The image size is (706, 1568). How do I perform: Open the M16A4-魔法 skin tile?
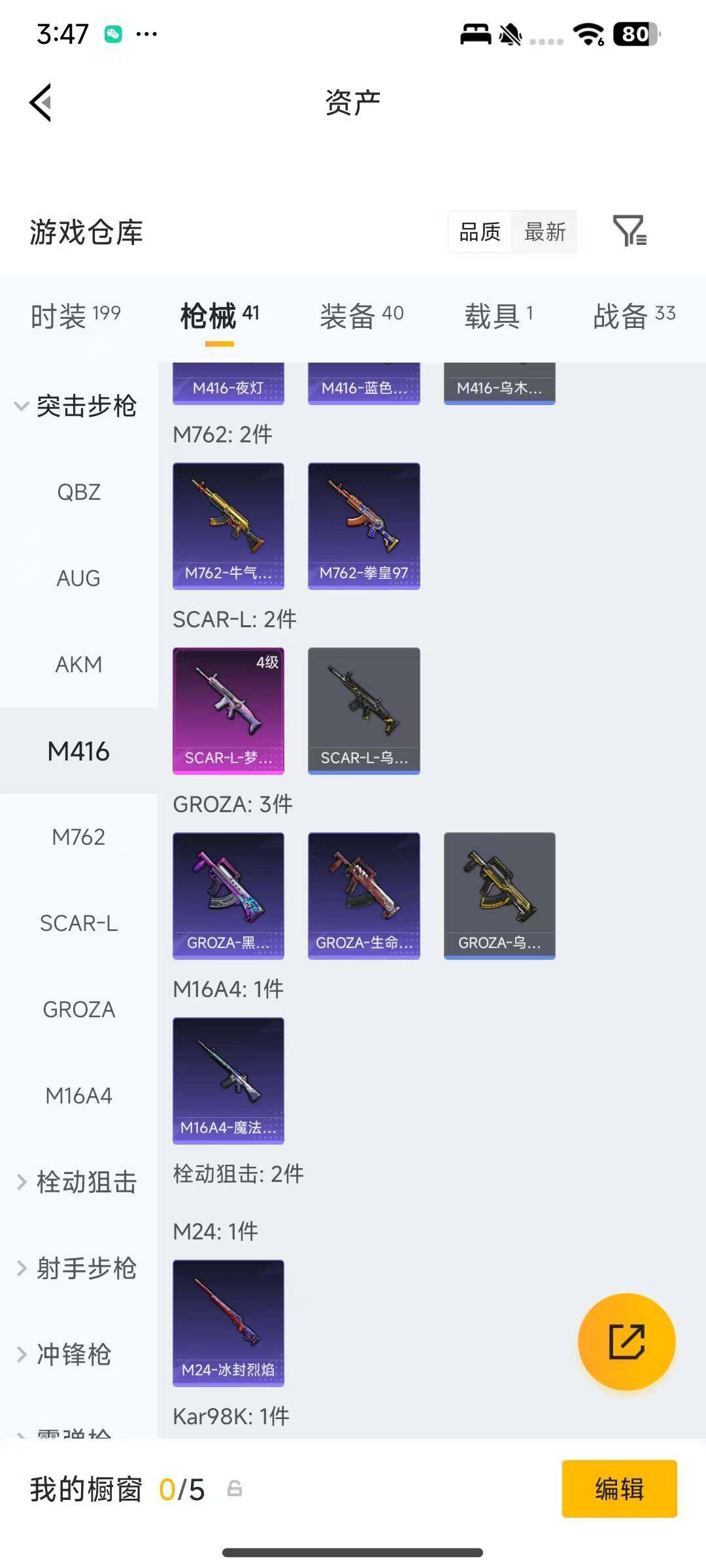click(x=228, y=1080)
